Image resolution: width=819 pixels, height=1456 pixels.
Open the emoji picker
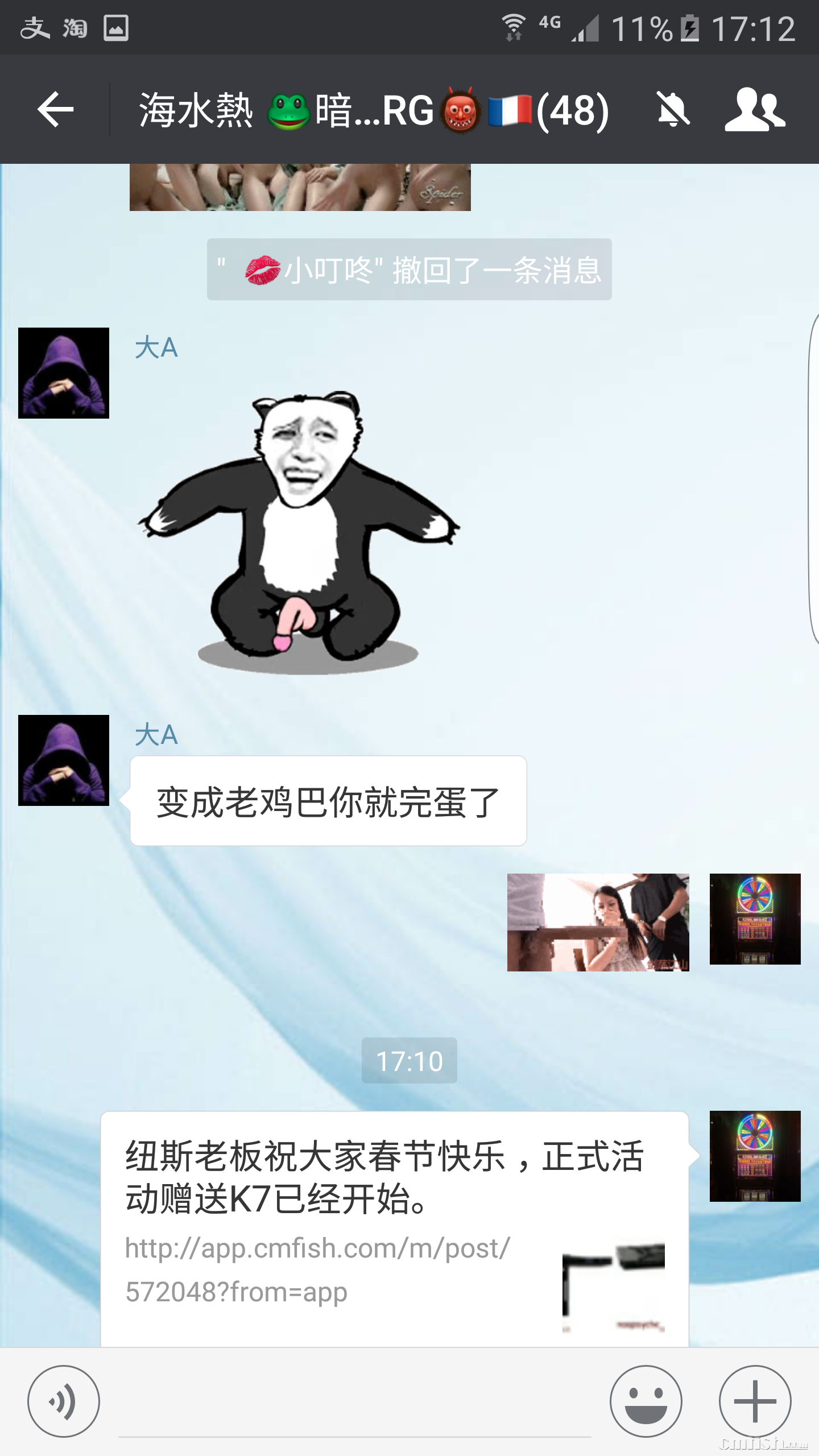point(646,1401)
